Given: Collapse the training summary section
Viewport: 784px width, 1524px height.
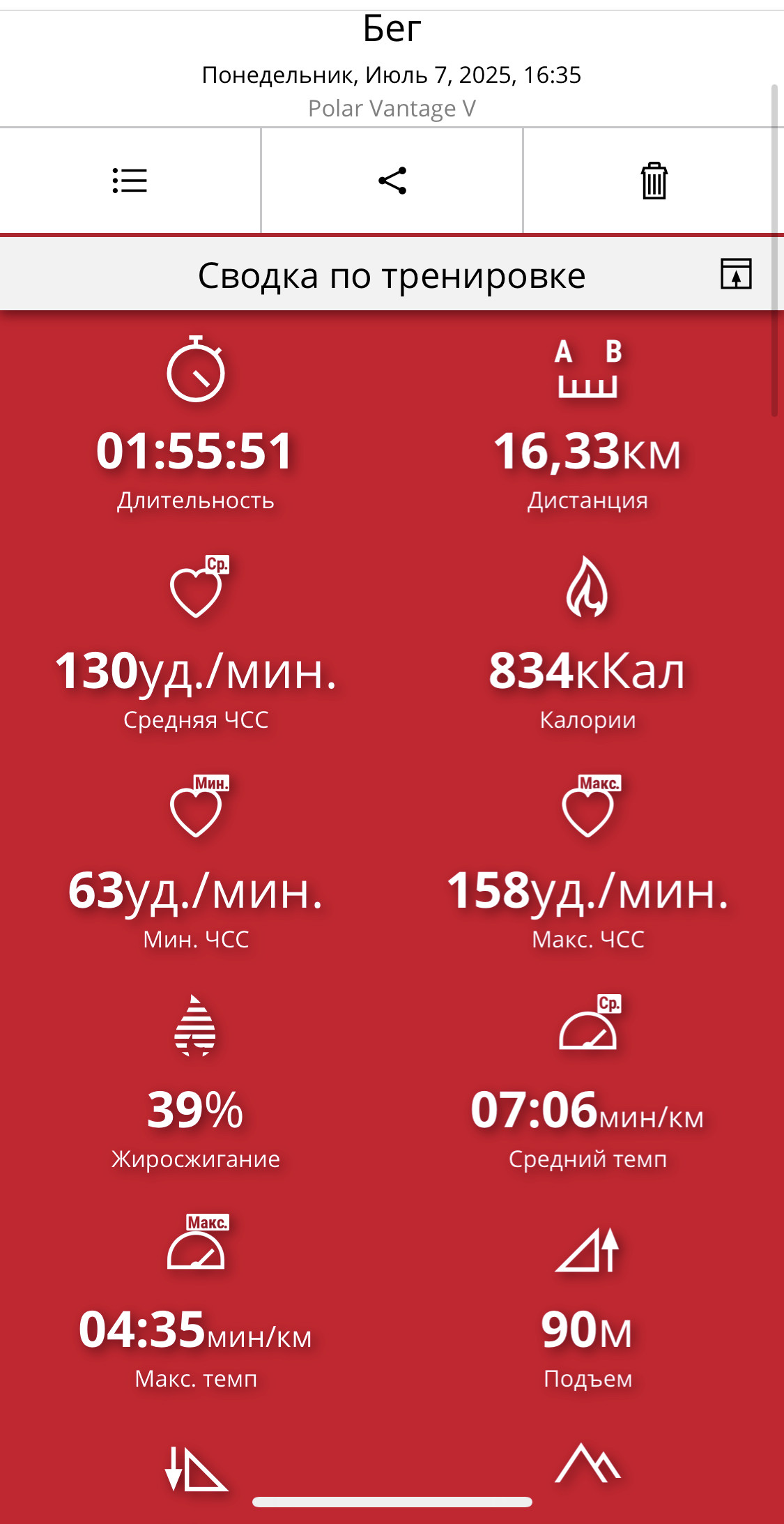Looking at the screenshot, I should click(x=736, y=273).
